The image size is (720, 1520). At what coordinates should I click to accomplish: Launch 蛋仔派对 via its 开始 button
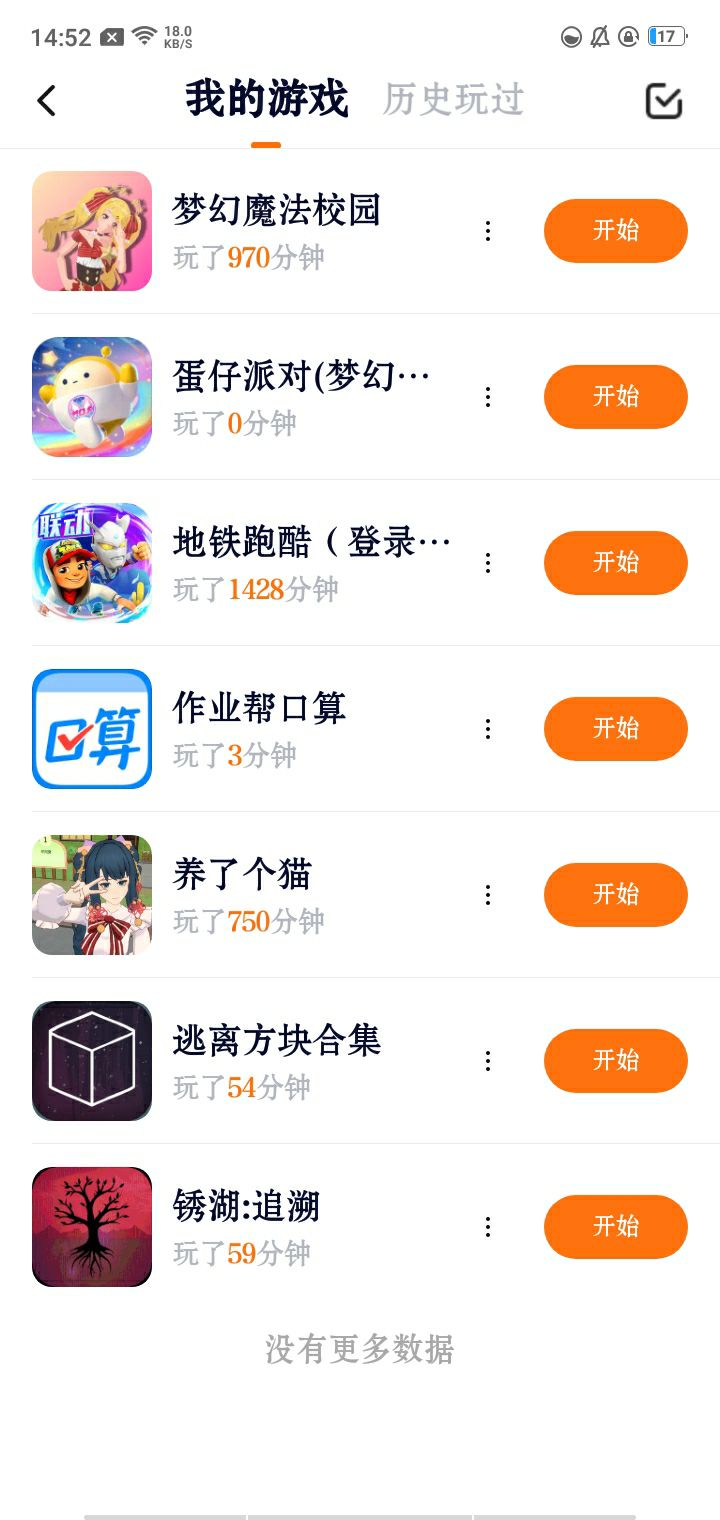point(615,397)
